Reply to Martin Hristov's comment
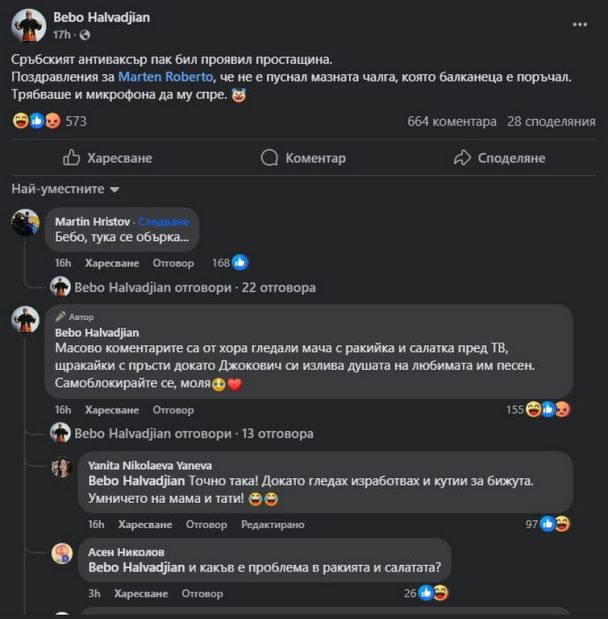Image resolution: width=608 pixels, height=619 pixels. pos(172,263)
